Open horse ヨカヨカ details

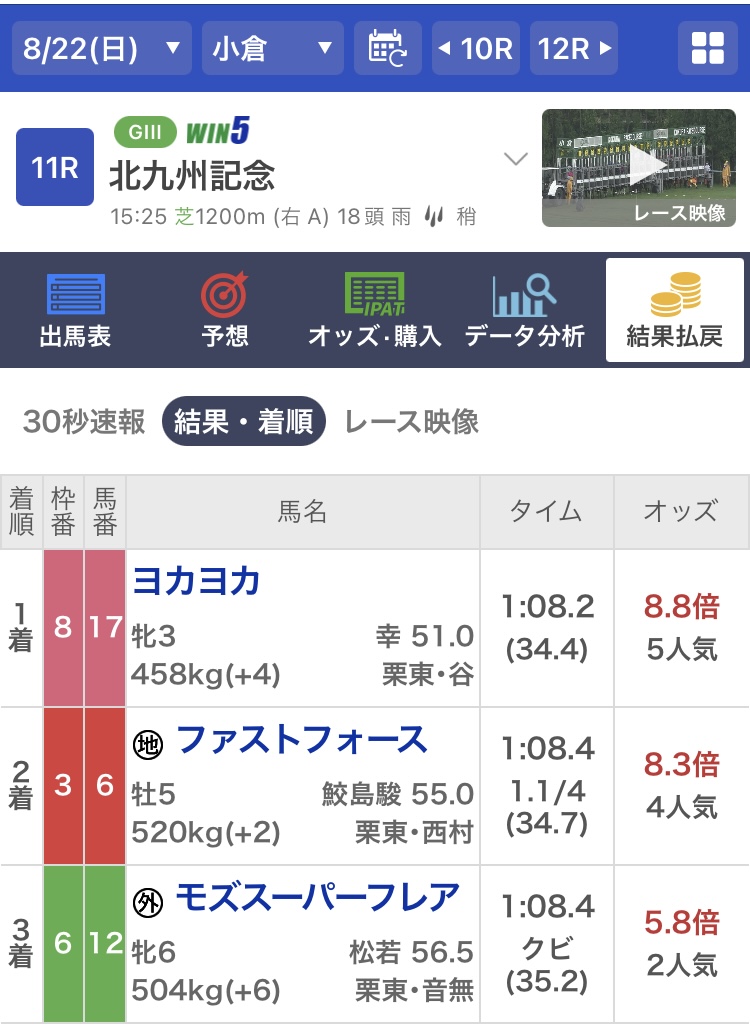tap(196, 581)
